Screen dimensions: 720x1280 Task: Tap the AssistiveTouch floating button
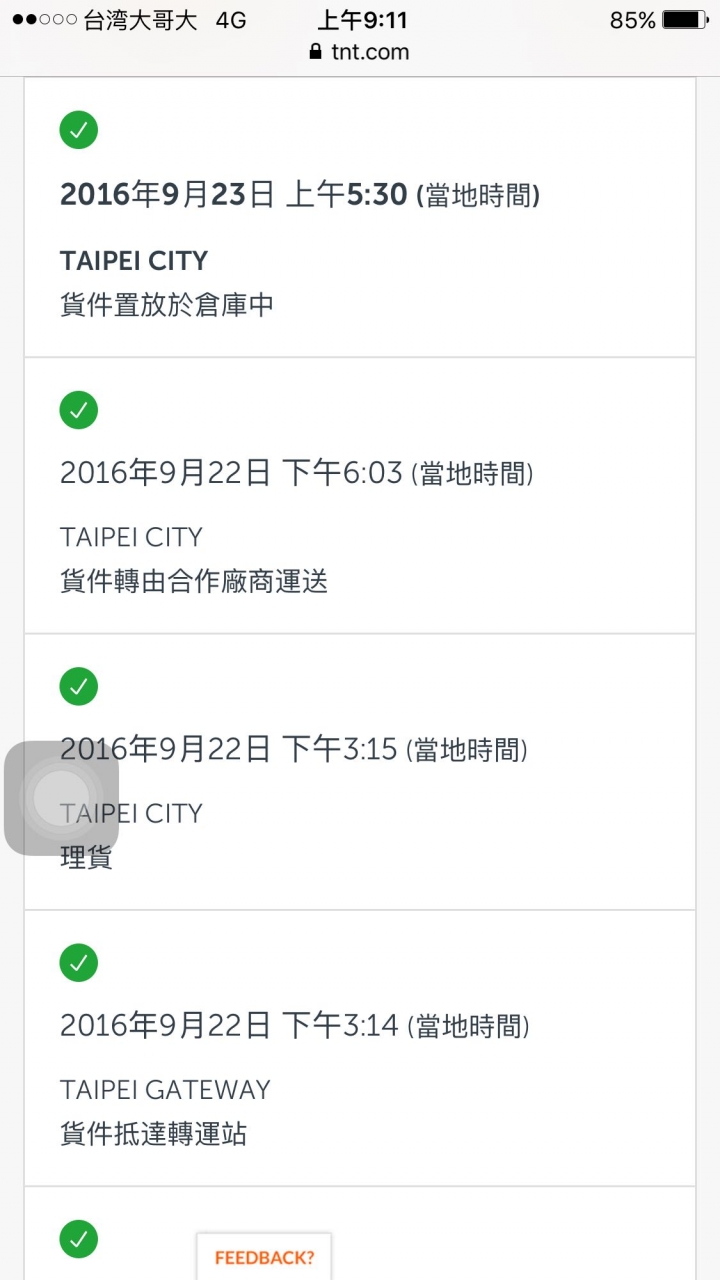click(x=61, y=798)
